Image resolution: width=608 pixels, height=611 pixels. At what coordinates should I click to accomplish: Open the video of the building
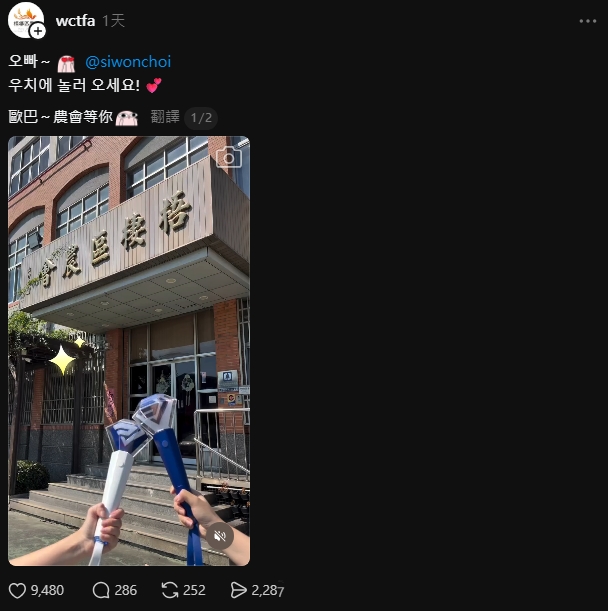click(129, 351)
